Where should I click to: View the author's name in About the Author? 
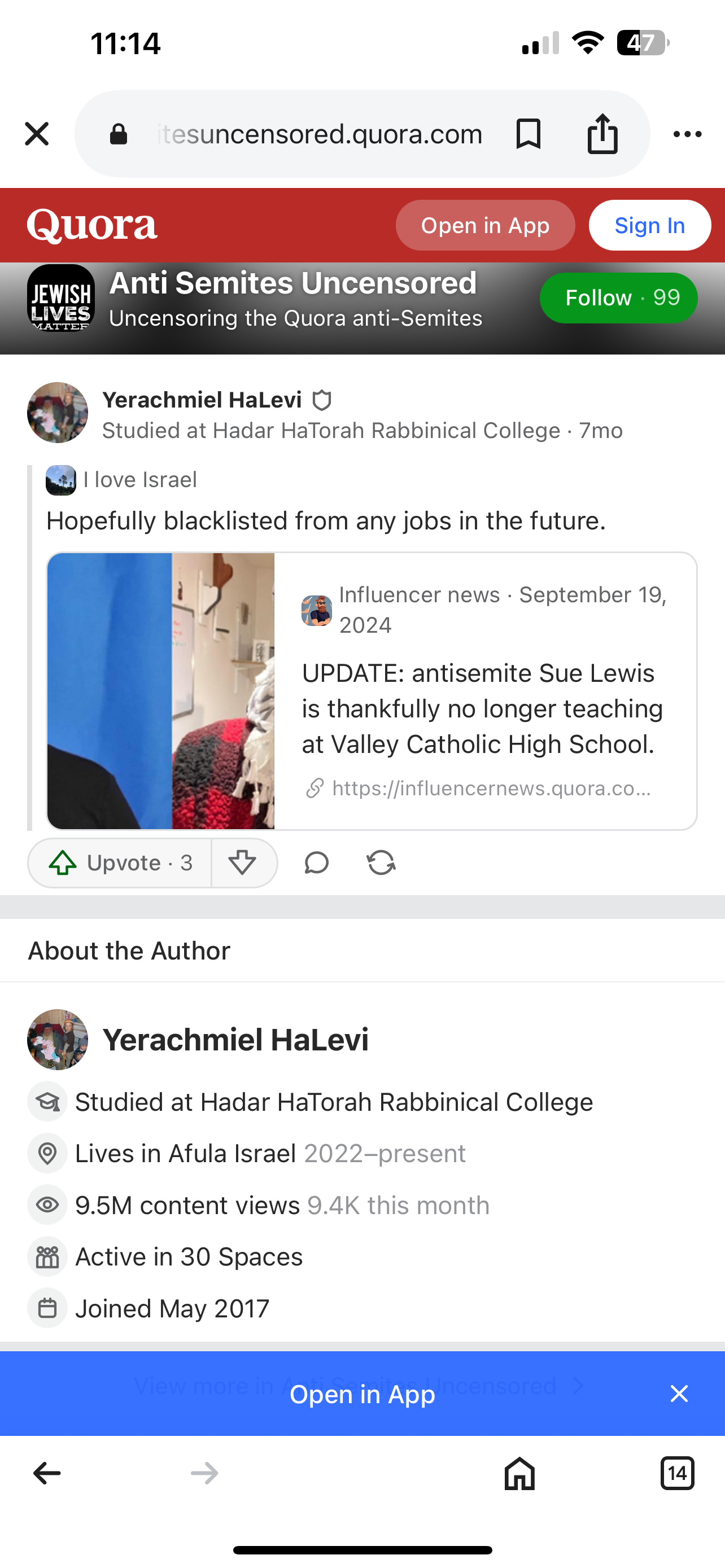point(235,1040)
